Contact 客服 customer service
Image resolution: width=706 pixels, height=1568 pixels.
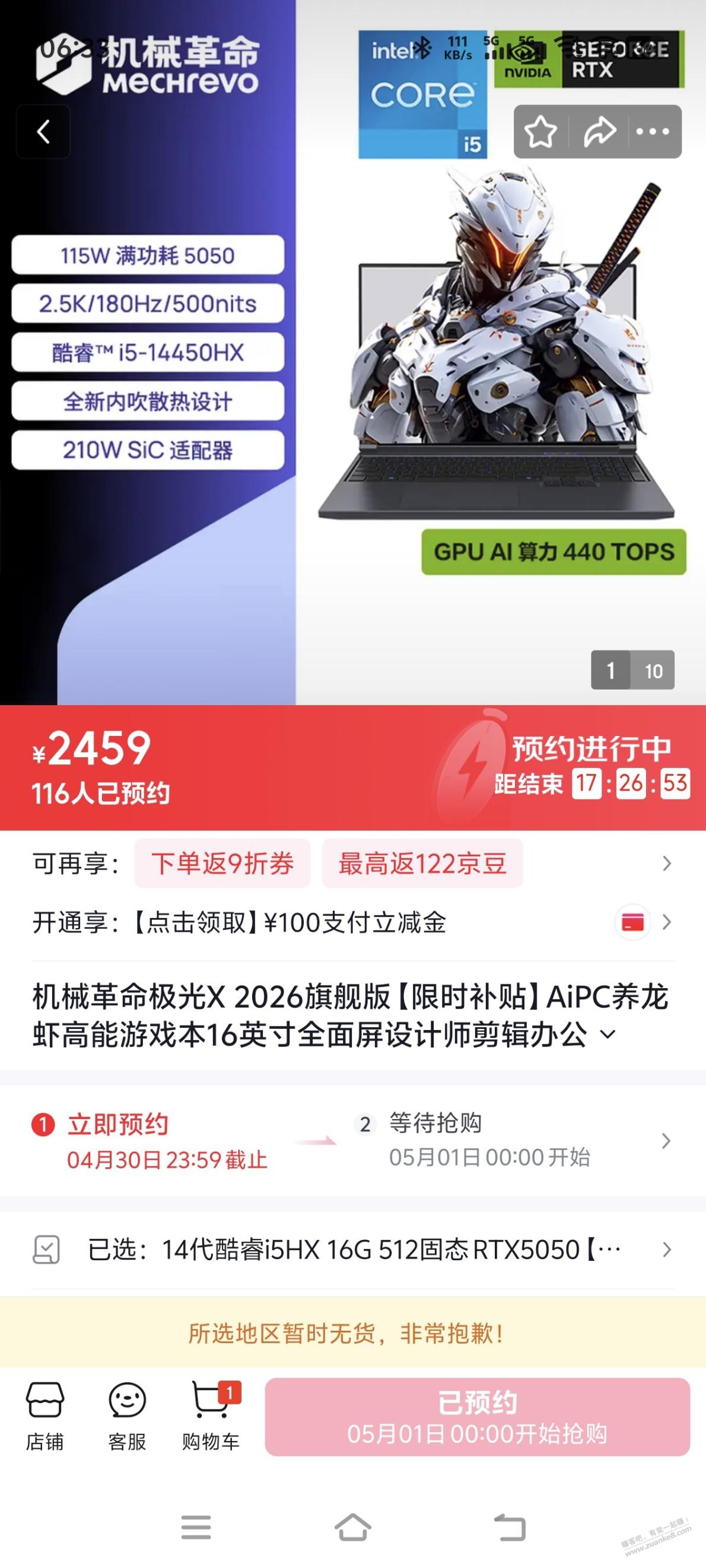tap(127, 1416)
